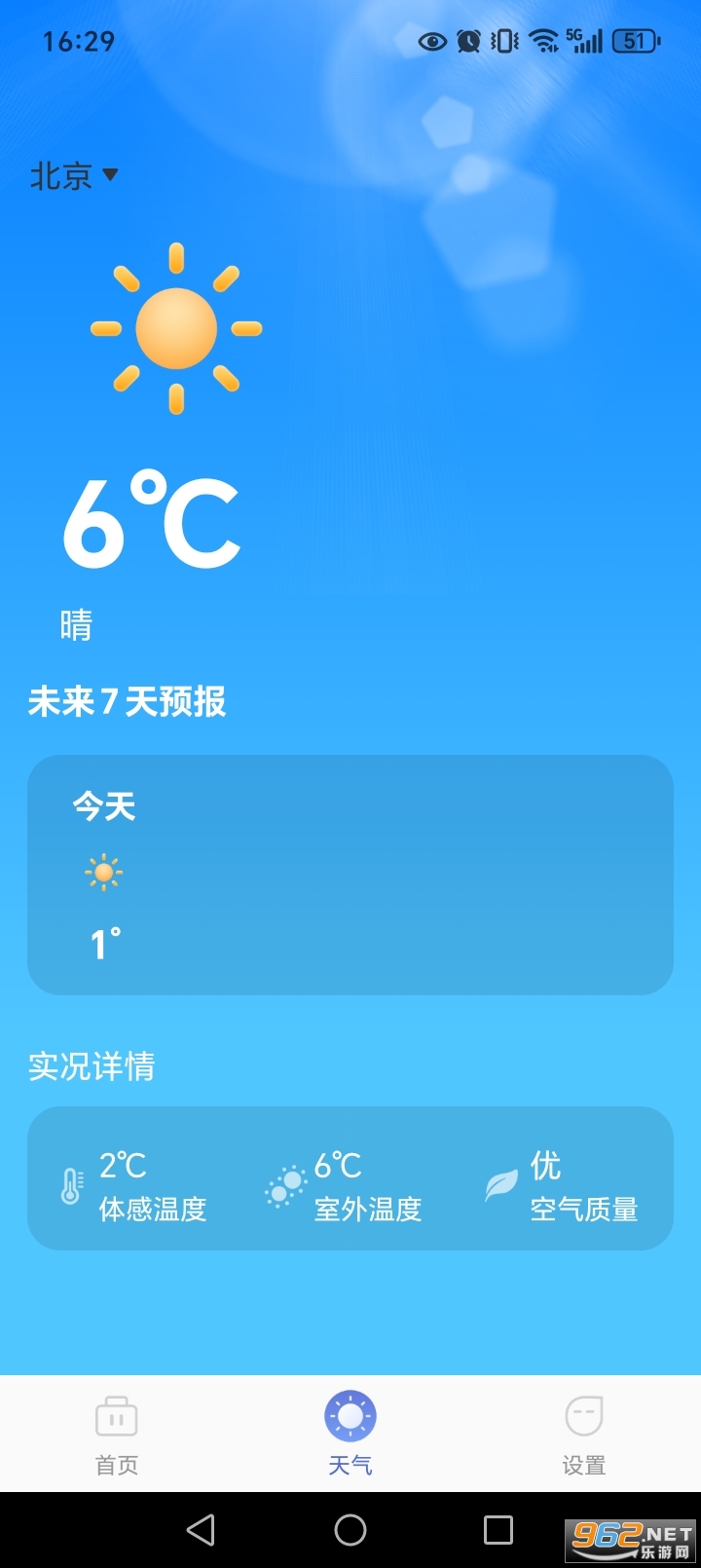
Task: Tap the eye icon in the status bar
Action: (x=431, y=40)
